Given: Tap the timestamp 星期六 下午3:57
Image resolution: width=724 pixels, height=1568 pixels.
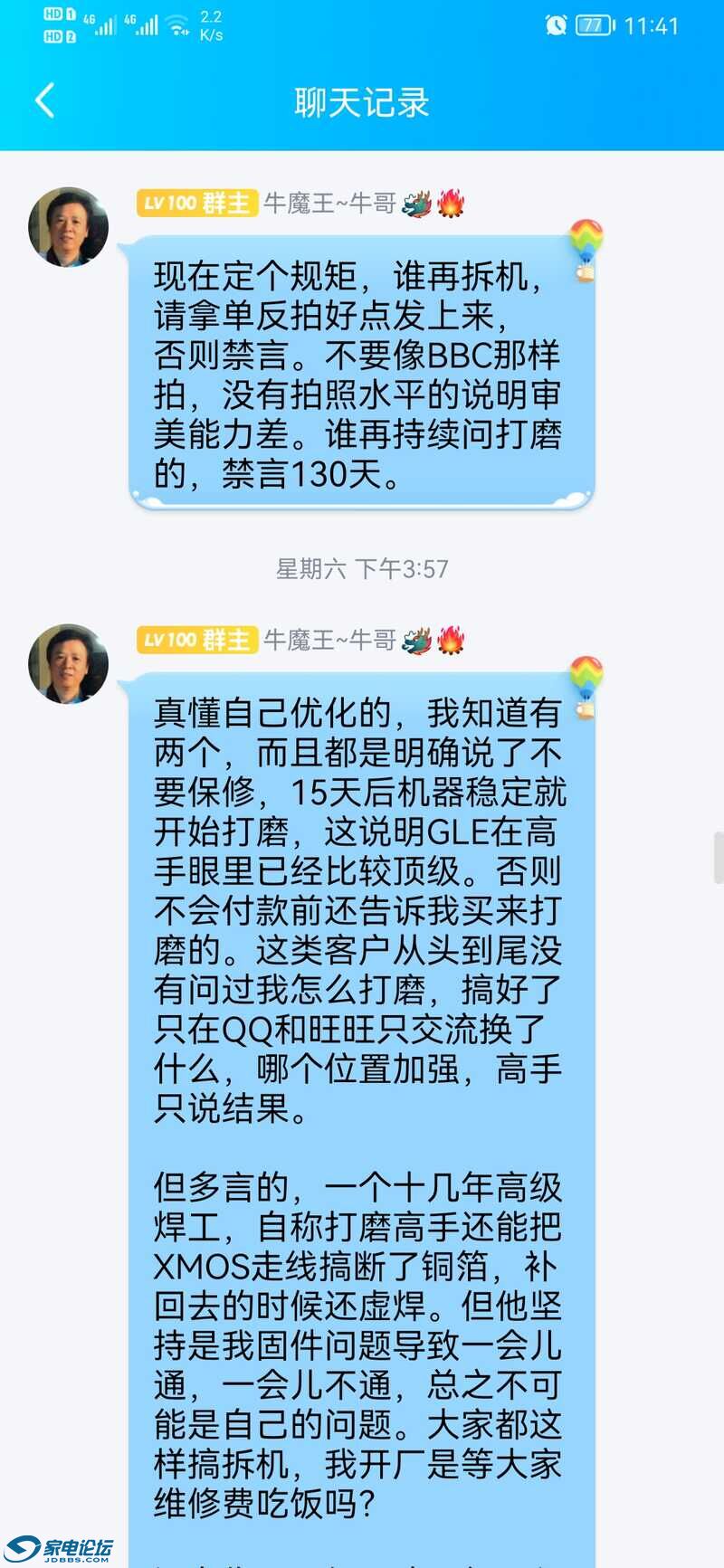Looking at the screenshot, I should (362, 568).
